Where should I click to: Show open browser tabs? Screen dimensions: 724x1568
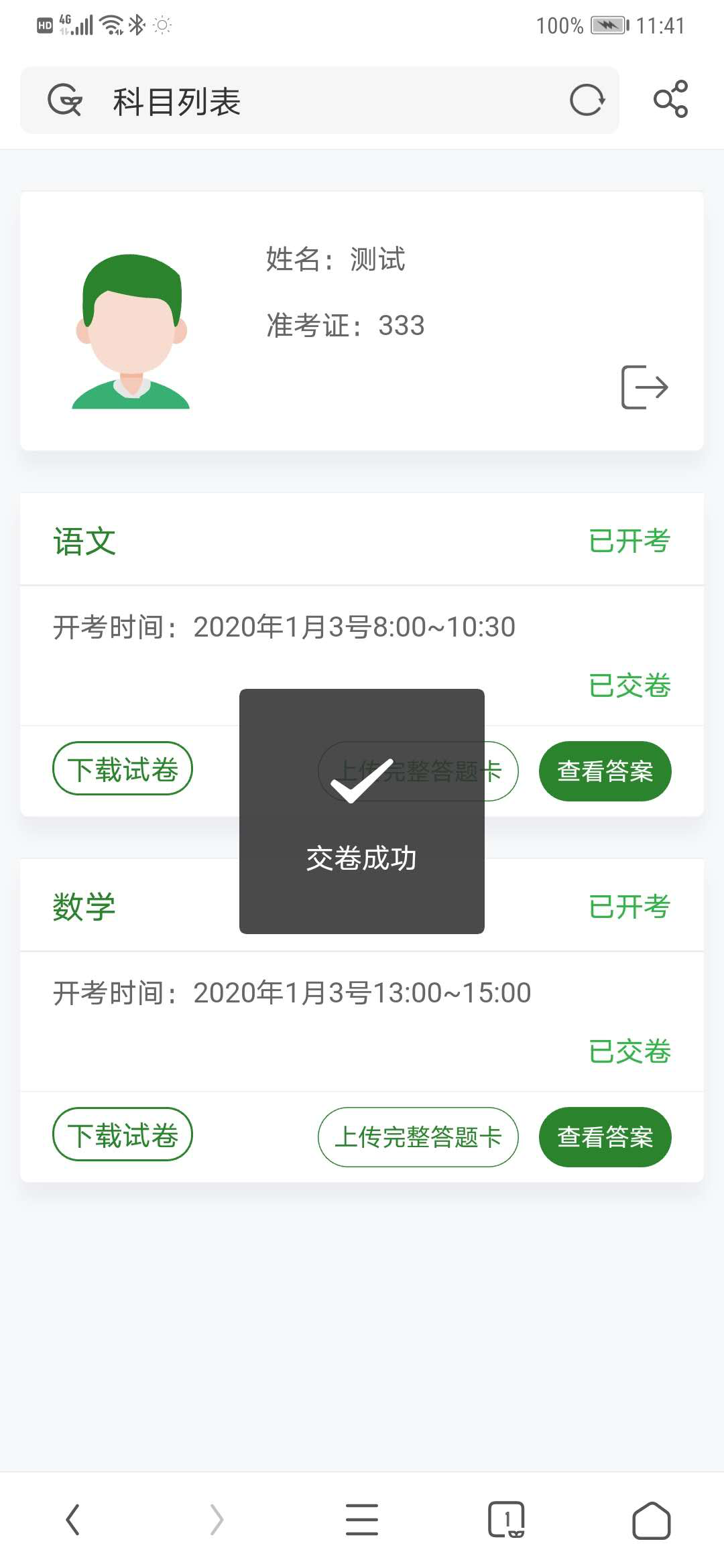point(506,1519)
